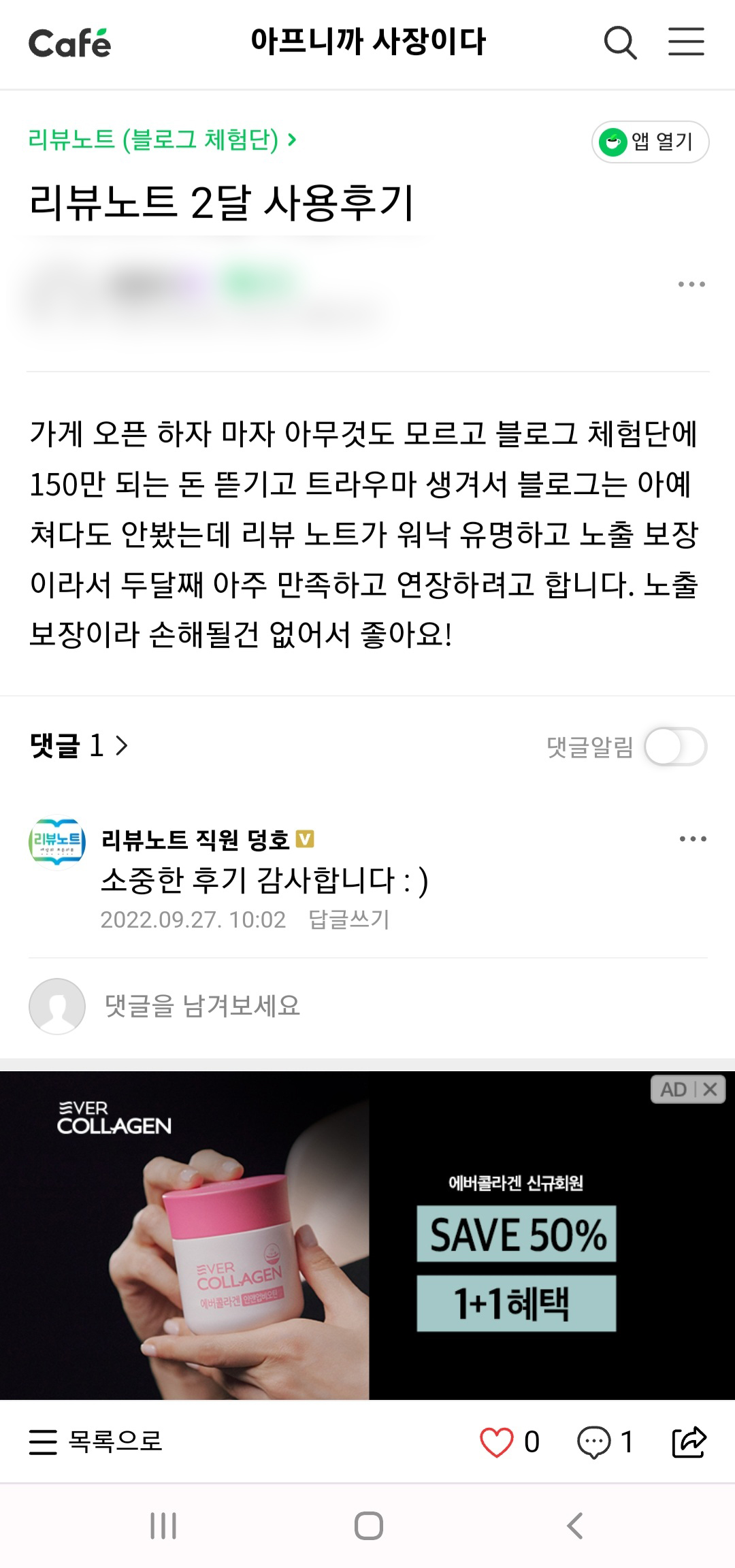Tap the Café logo
The height and width of the screenshot is (1568, 735).
point(69,44)
